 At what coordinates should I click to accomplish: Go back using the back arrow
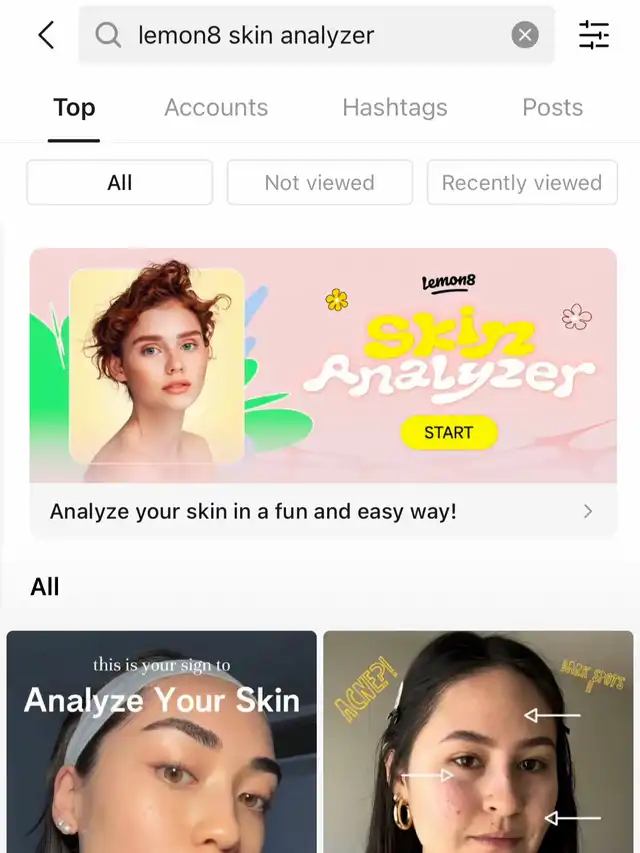pos(46,36)
